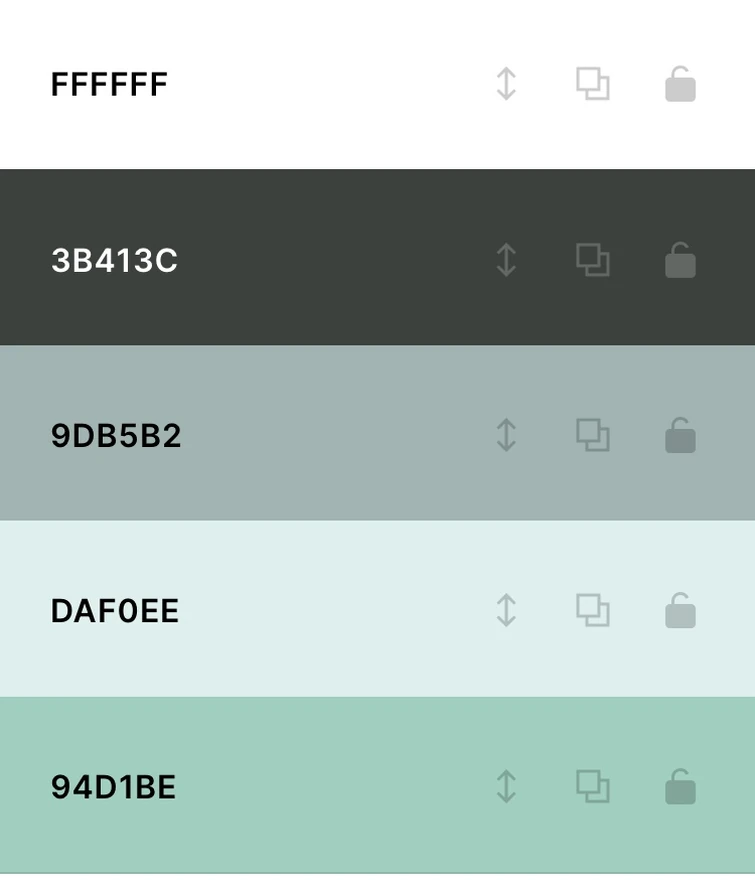Copy the 94D1BE hex code
Viewport: 755px width, 884px height.
coord(593,787)
